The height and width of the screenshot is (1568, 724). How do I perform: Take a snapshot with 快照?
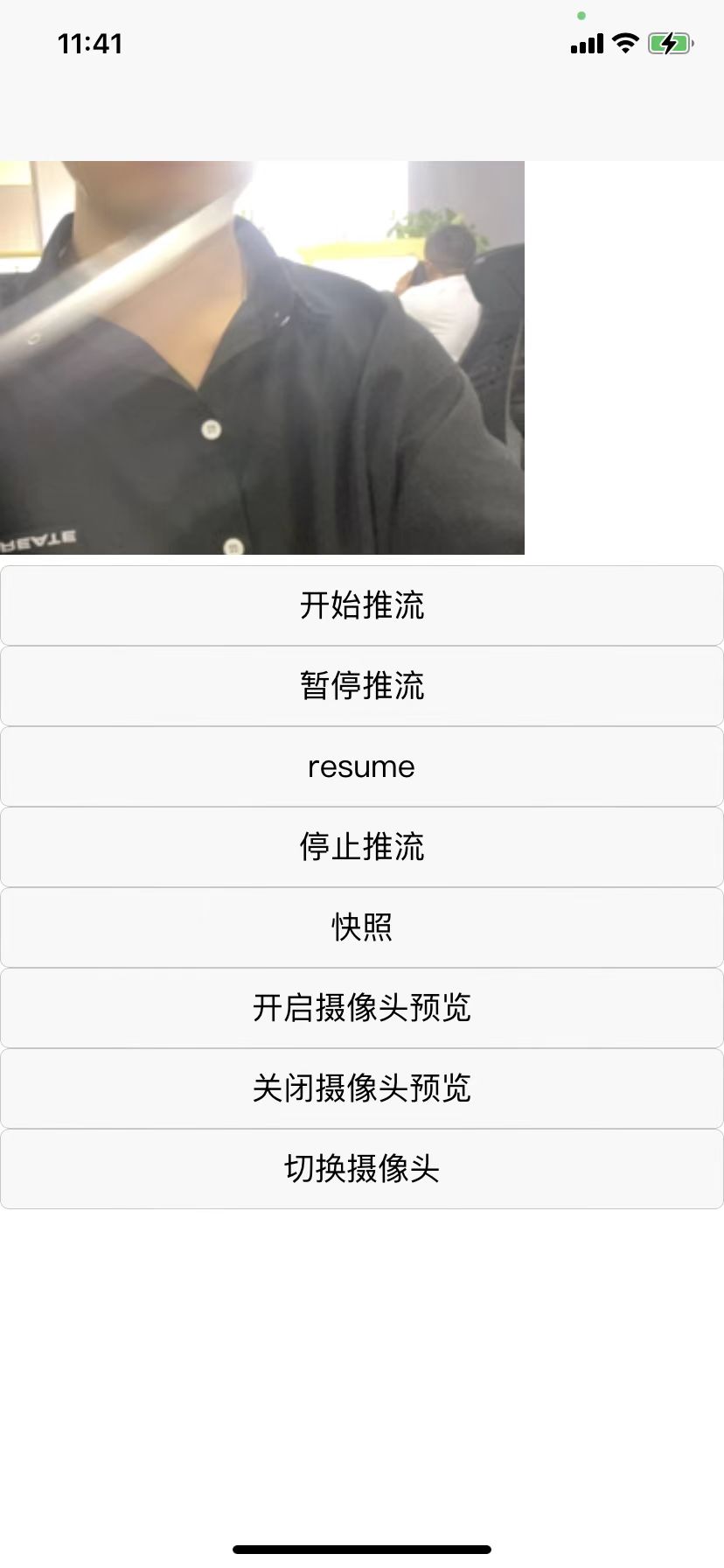362,927
